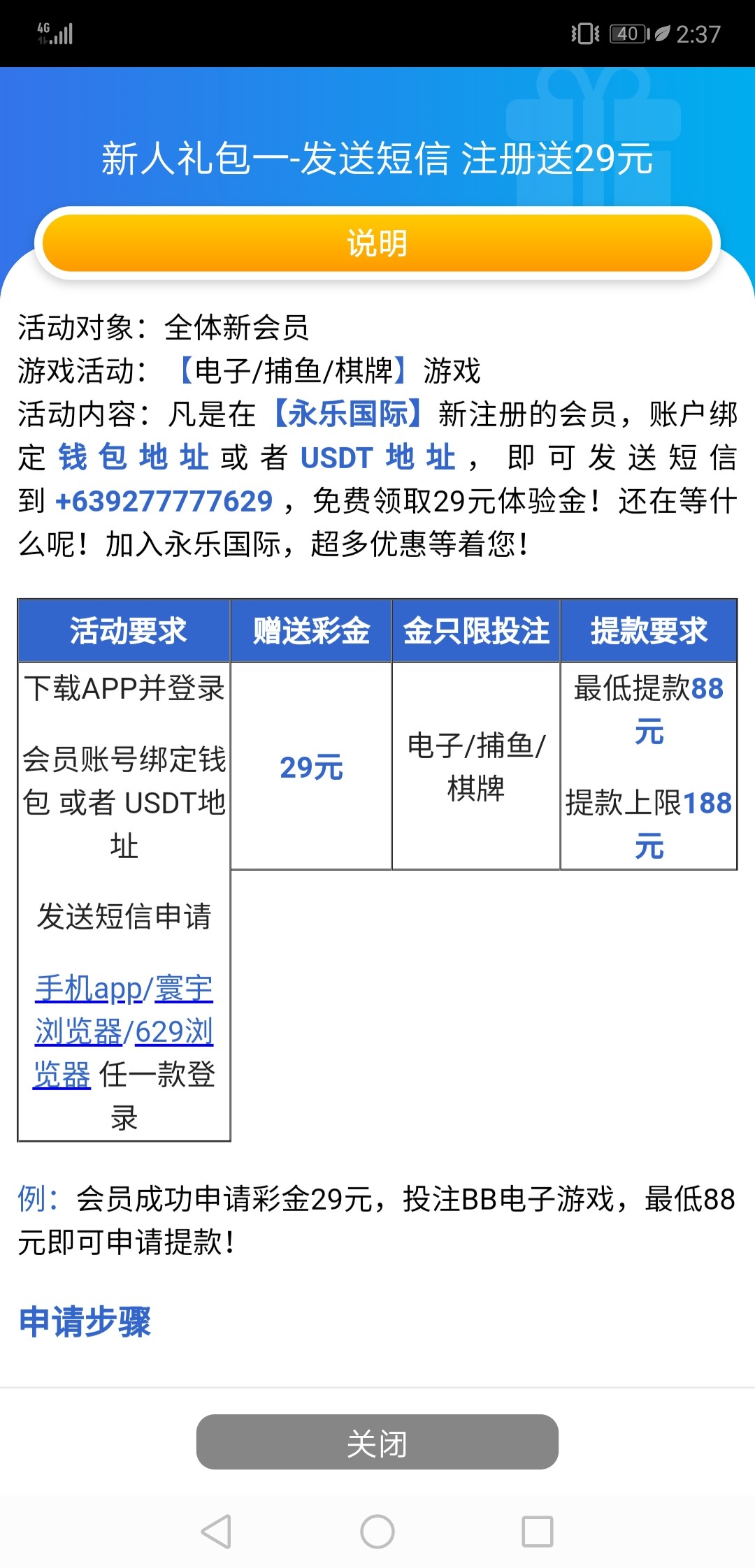The height and width of the screenshot is (1568, 755).
Task: Tap the gray 关闭 button
Action: point(377,1442)
